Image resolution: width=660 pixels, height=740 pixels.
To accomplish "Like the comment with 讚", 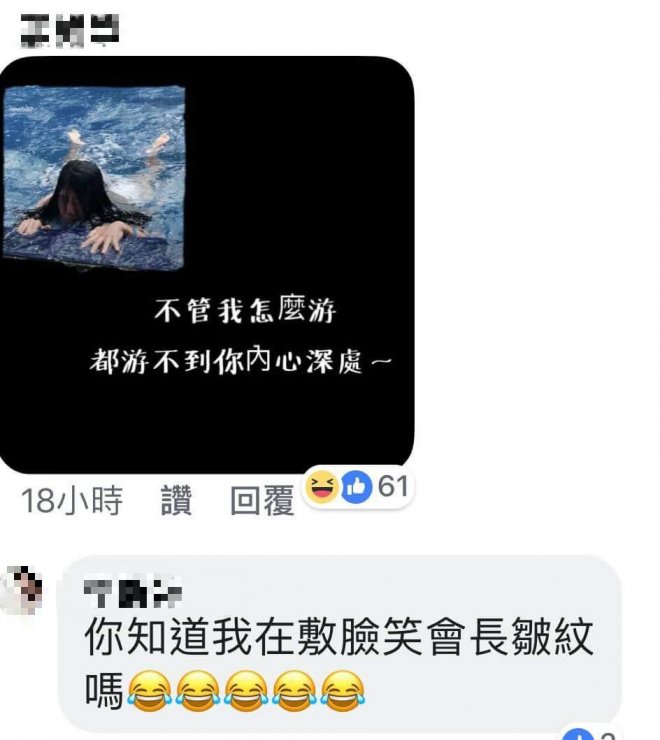I will click(x=176, y=500).
